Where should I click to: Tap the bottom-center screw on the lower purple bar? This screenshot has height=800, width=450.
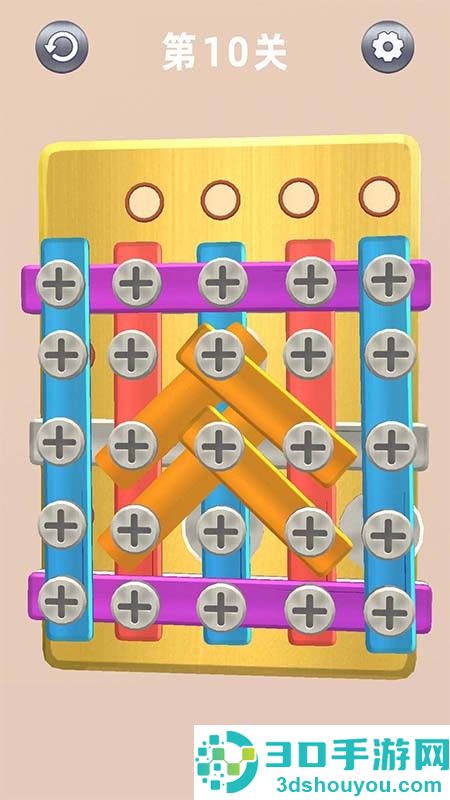tap(221, 608)
